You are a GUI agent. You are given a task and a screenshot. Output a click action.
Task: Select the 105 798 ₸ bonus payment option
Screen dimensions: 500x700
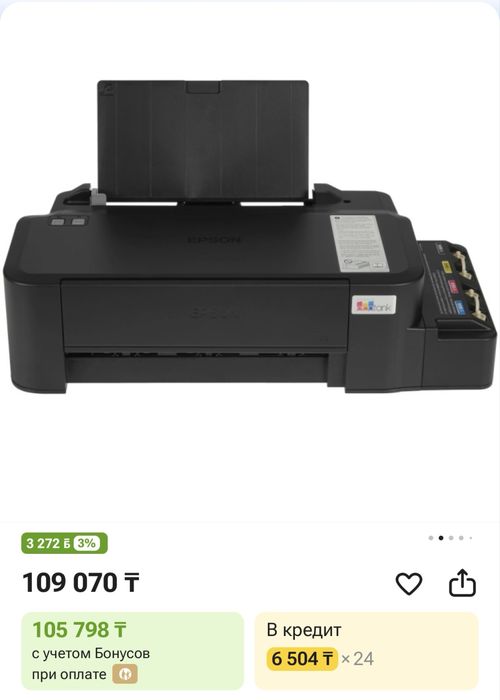pos(133,651)
